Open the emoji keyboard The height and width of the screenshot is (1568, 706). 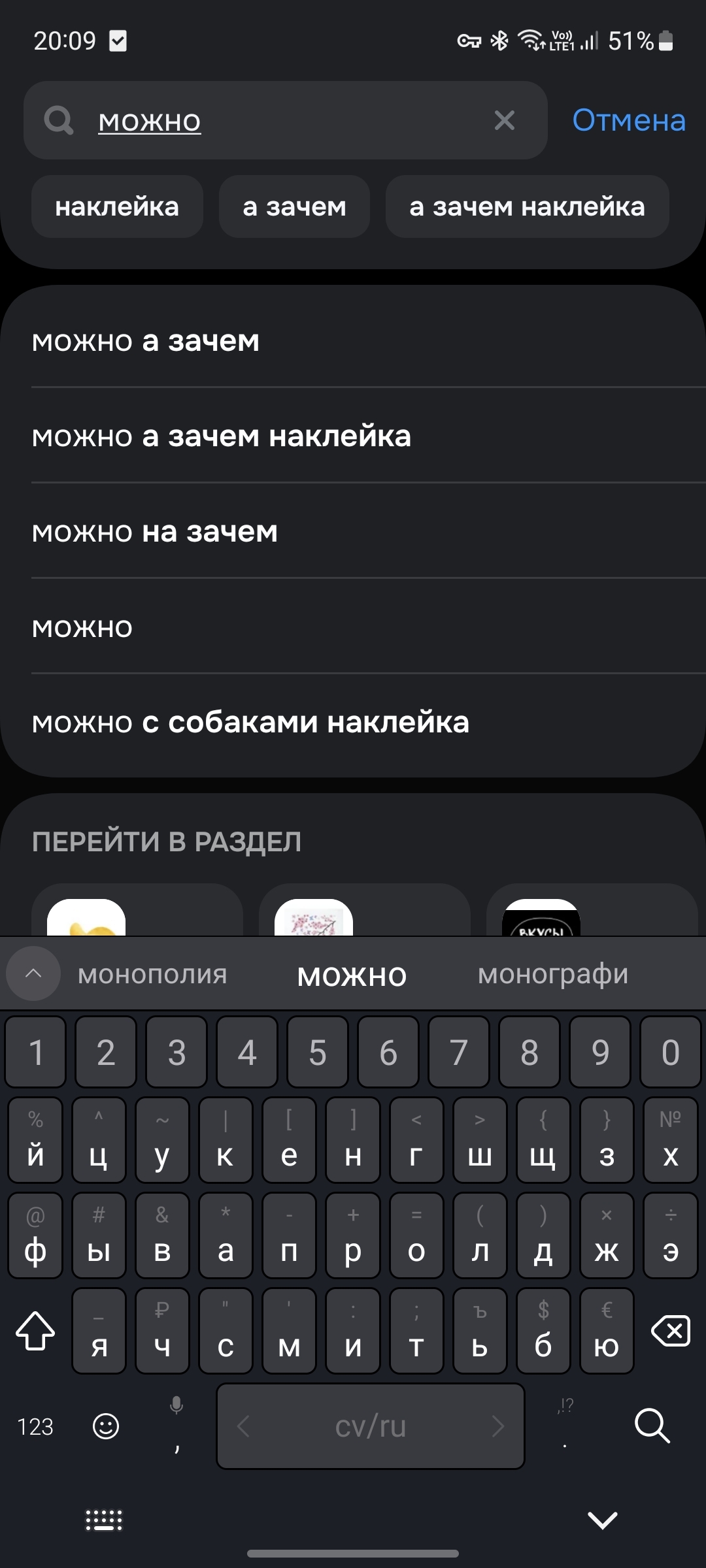click(x=106, y=1426)
